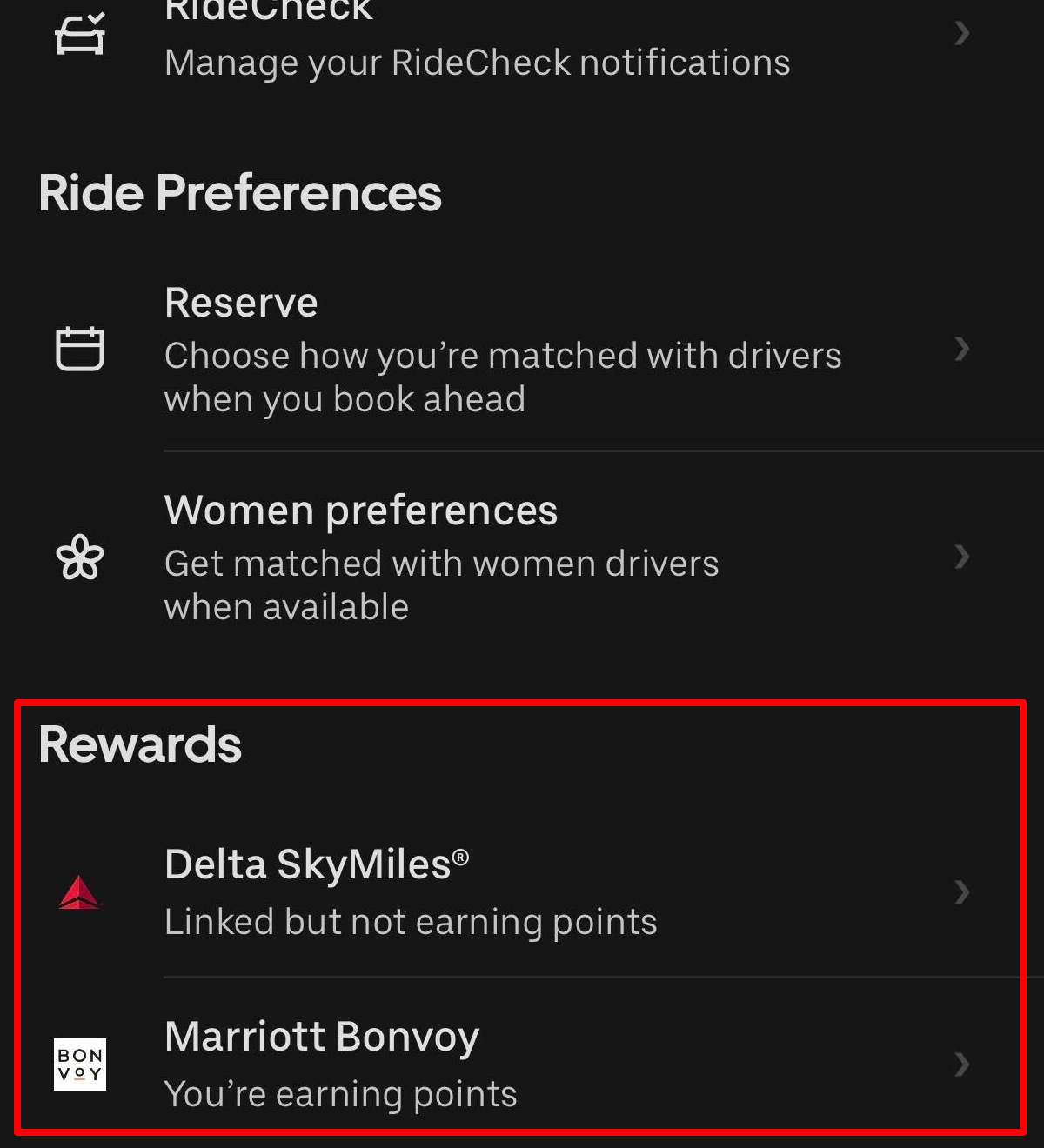Expand the Marriott Bonvoy details chevron
The width and height of the screenshot is (1044, 1148).
961,1065
